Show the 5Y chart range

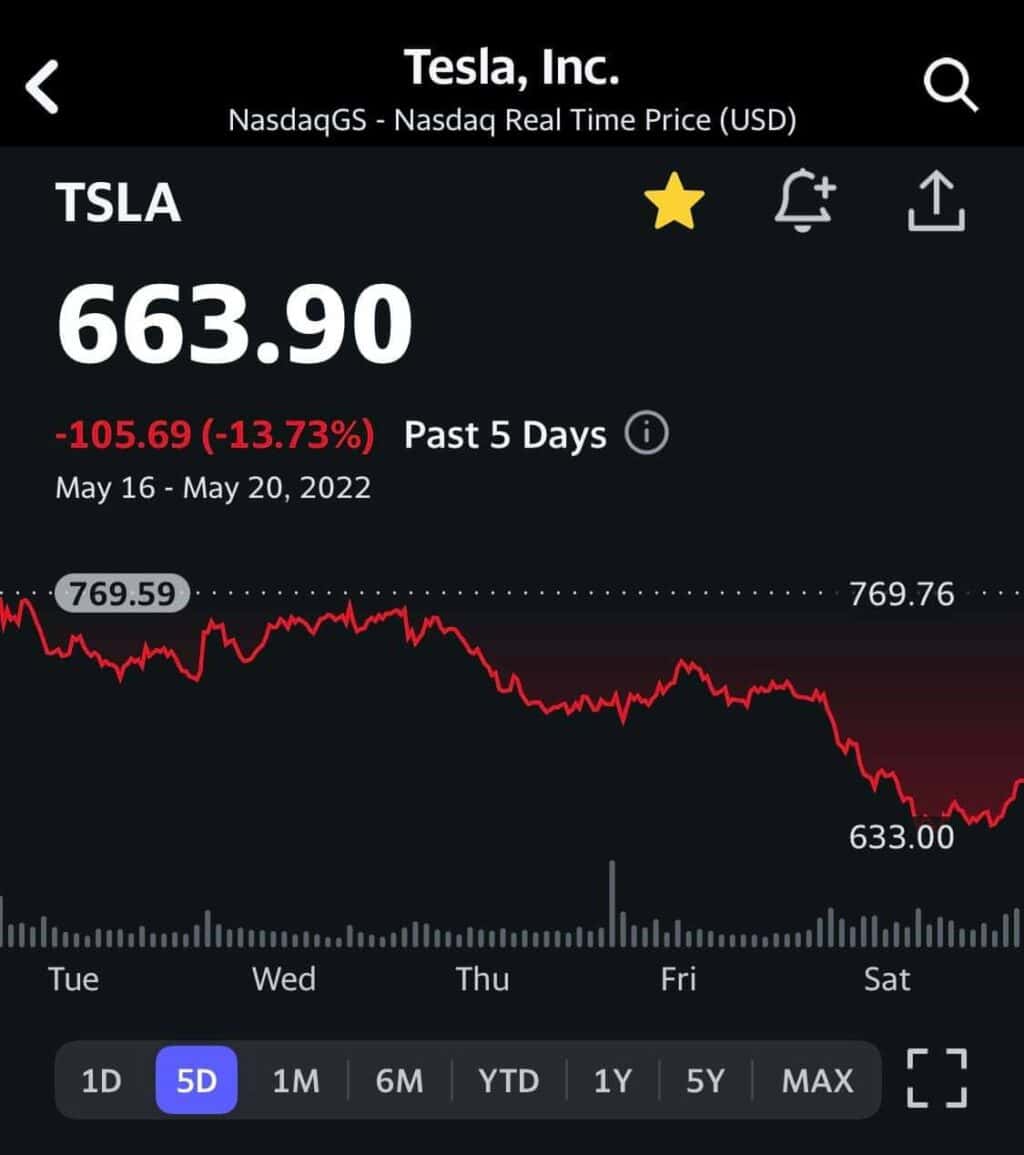coord(704,1081)
